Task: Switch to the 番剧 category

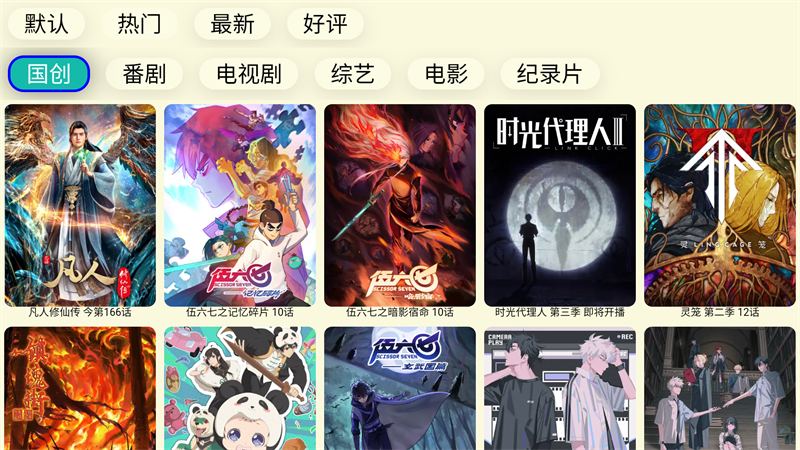Action: (x=144, y=74)
